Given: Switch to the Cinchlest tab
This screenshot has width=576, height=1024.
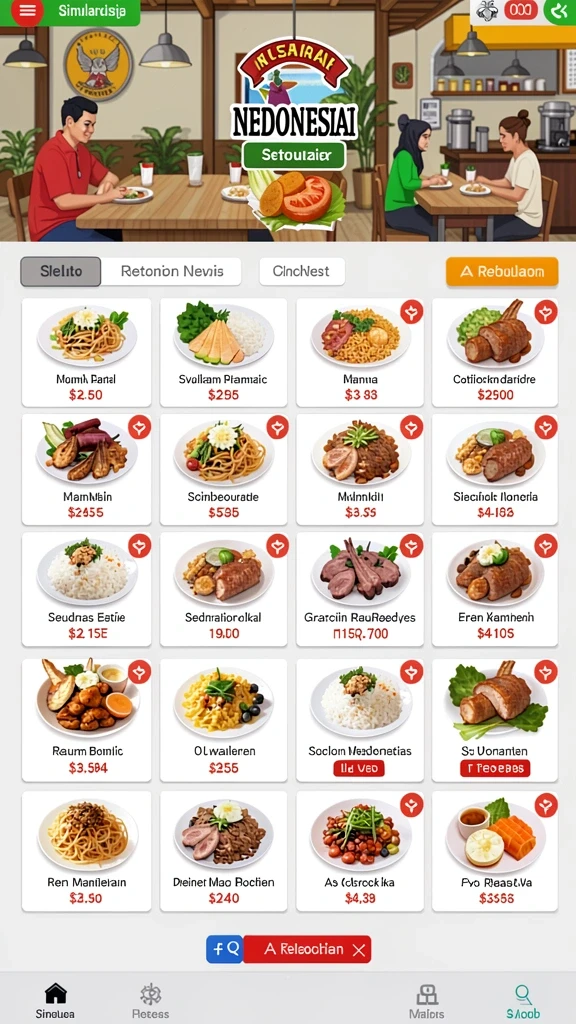Looking at the screenshot, I should coord(302,271).
